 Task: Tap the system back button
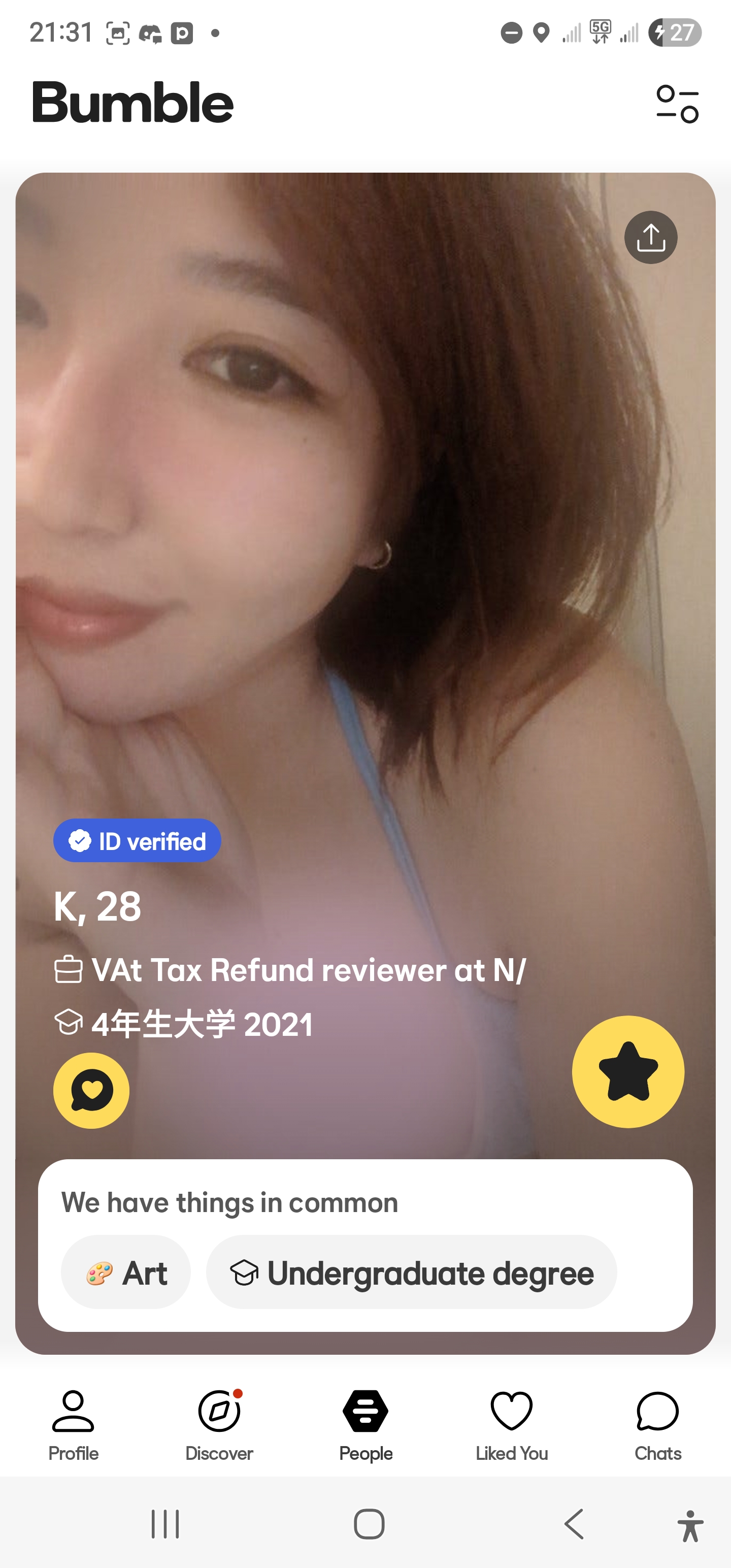click(x=574, y=1524)
